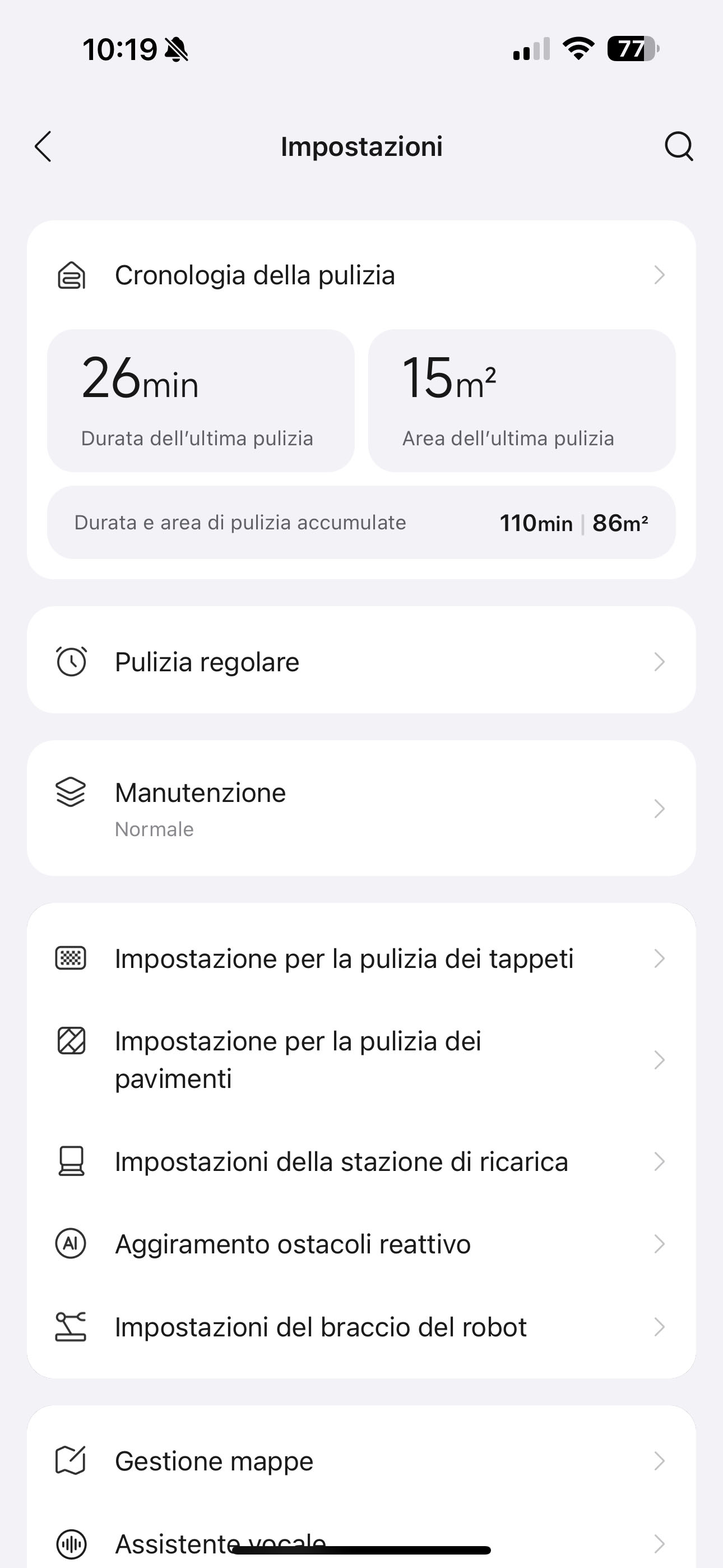Viewport: 723px width, 1568px height.
Task: Open Pulizia regolare schedule
Action: coord(361,661)
